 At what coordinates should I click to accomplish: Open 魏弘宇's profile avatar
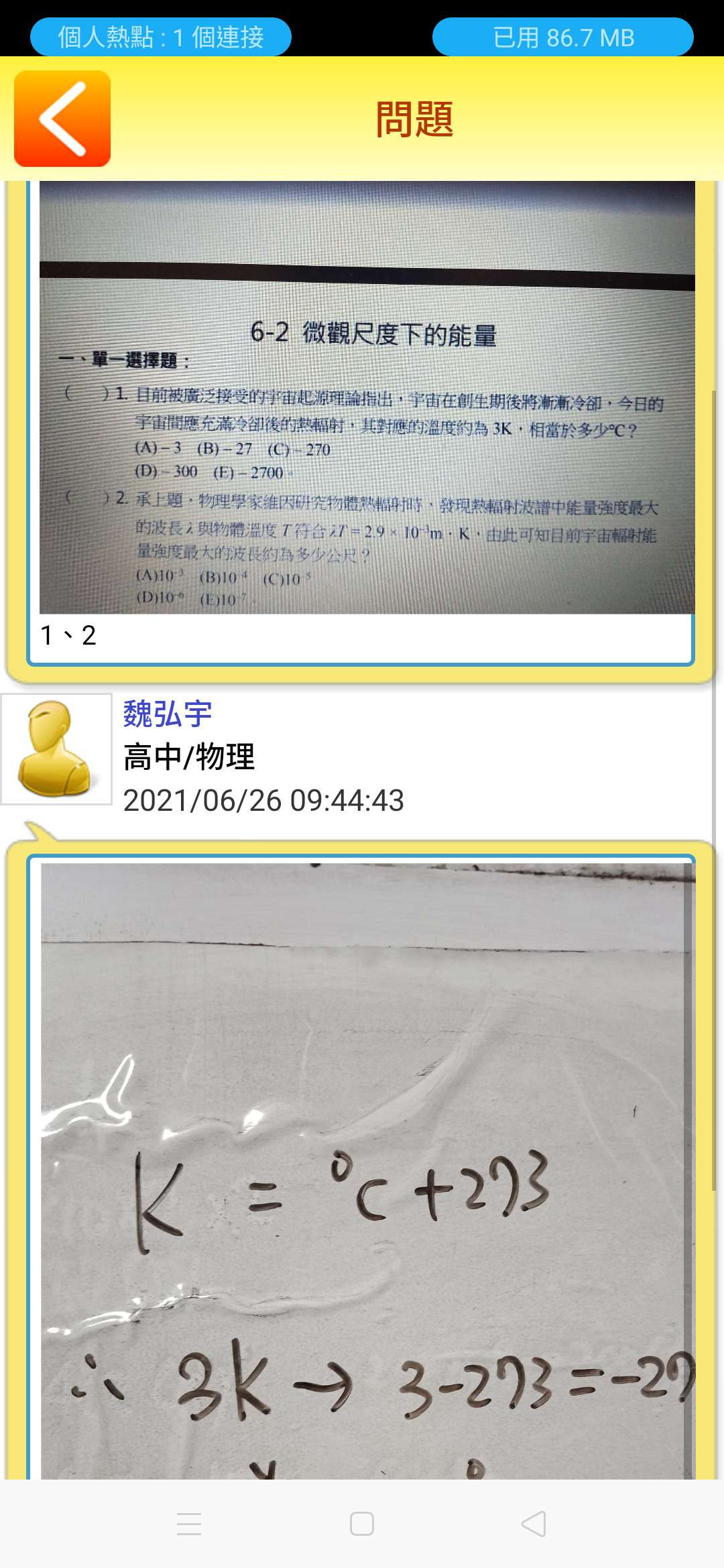[56, 748]
